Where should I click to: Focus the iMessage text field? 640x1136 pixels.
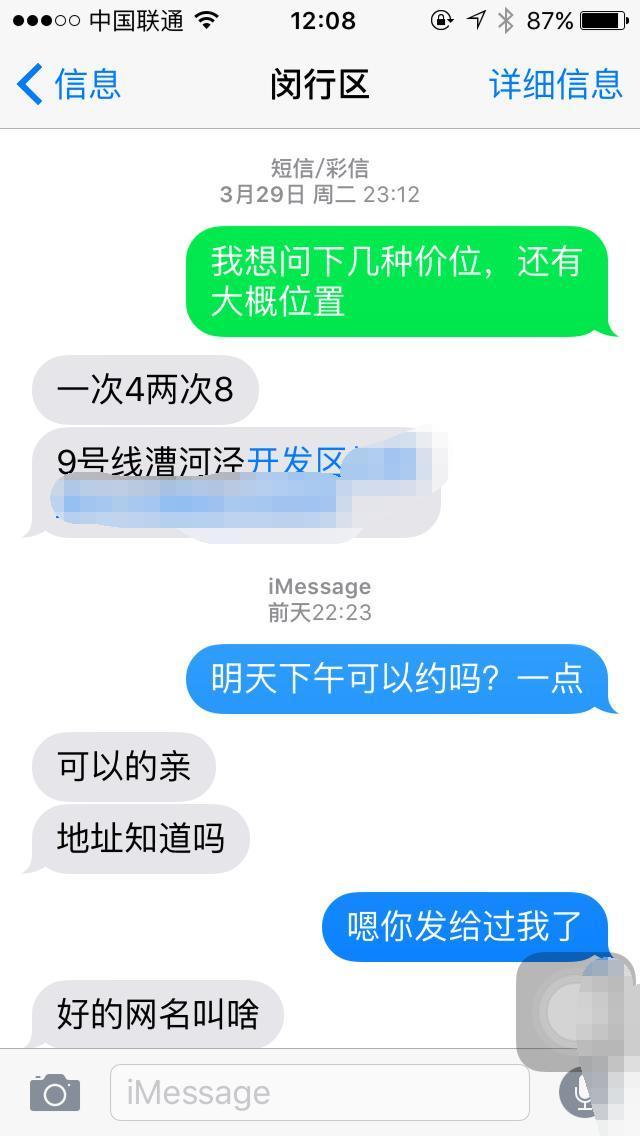(320, 1092)
